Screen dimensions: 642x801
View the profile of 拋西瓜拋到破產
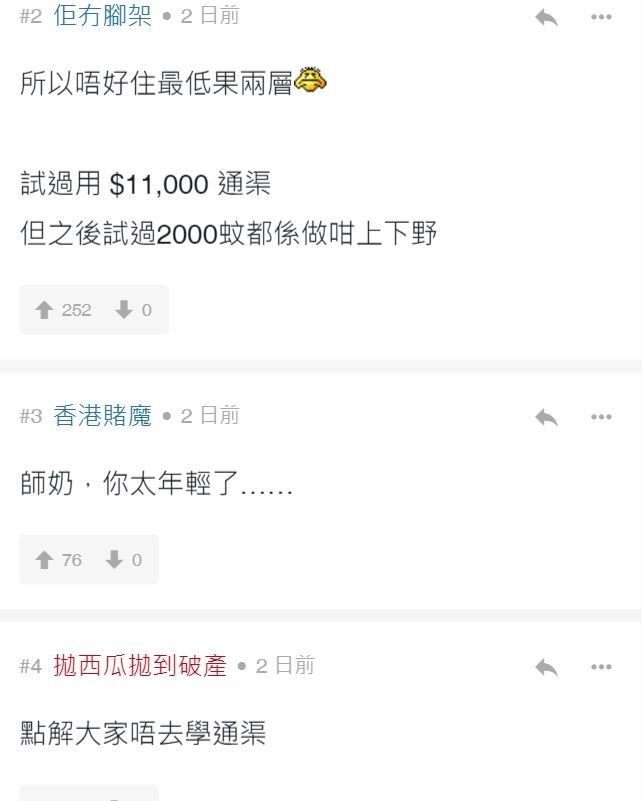(140, 666)
